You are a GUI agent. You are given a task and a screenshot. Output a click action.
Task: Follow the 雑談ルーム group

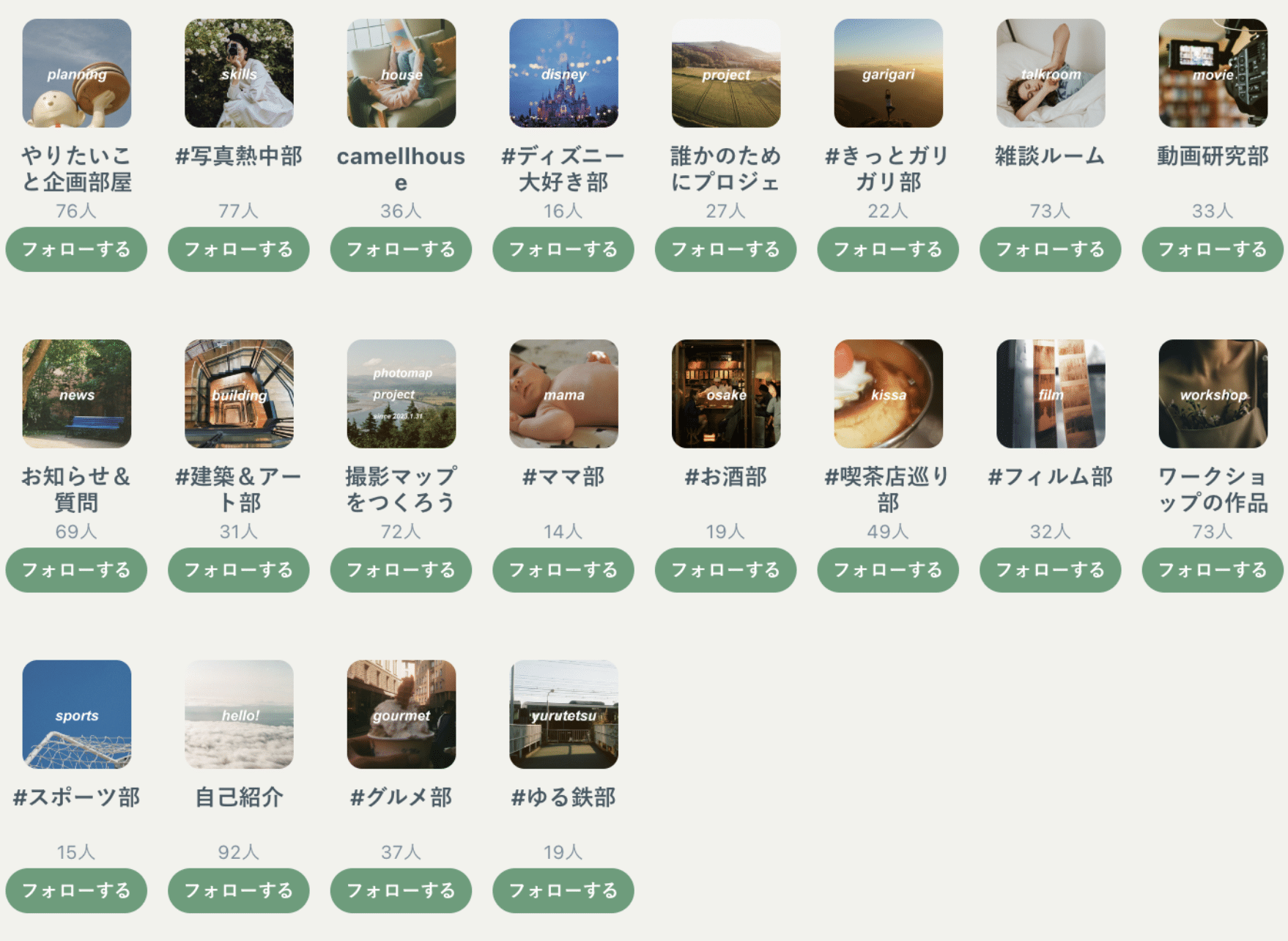coord(1051,249)
